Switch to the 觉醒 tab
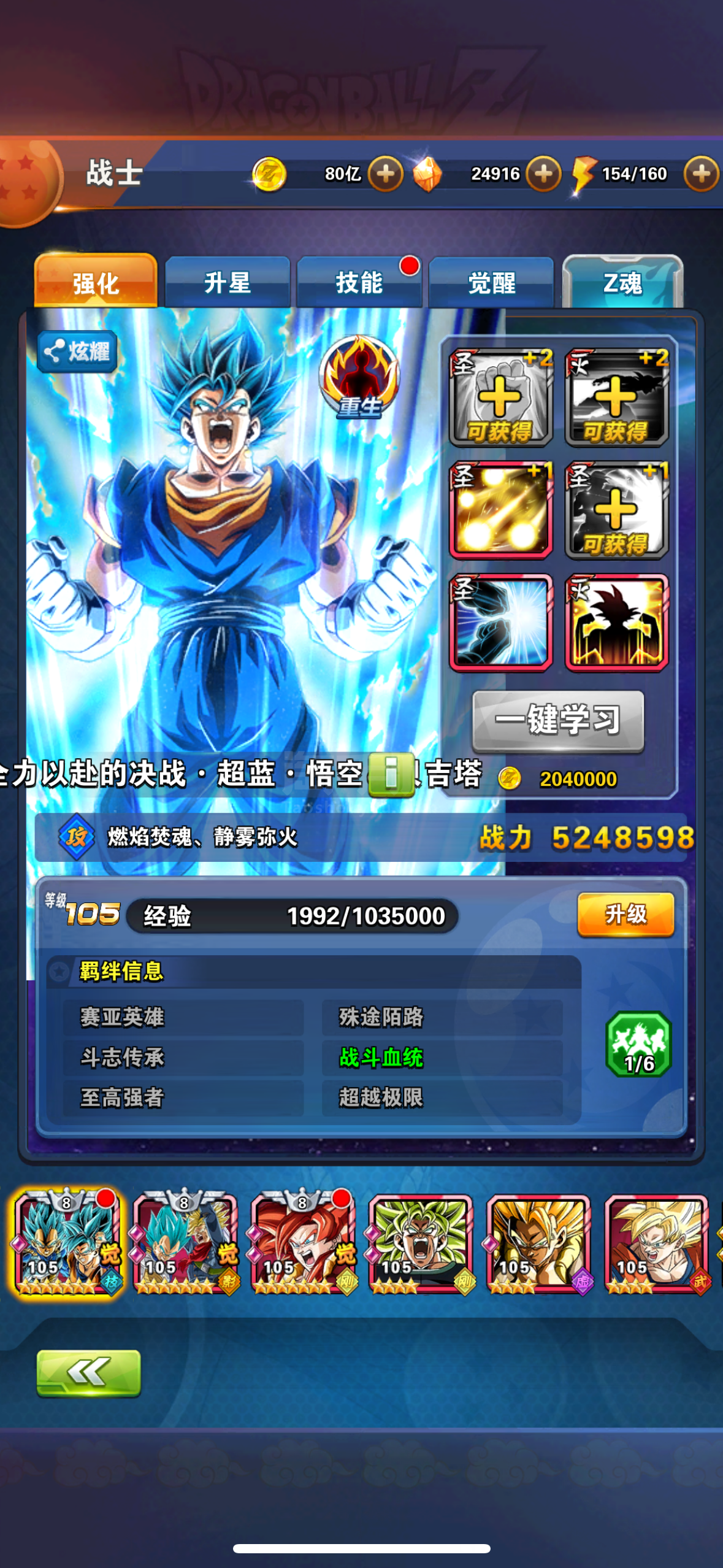Screen dimensions: 723x1568 (x=491, y=283)
